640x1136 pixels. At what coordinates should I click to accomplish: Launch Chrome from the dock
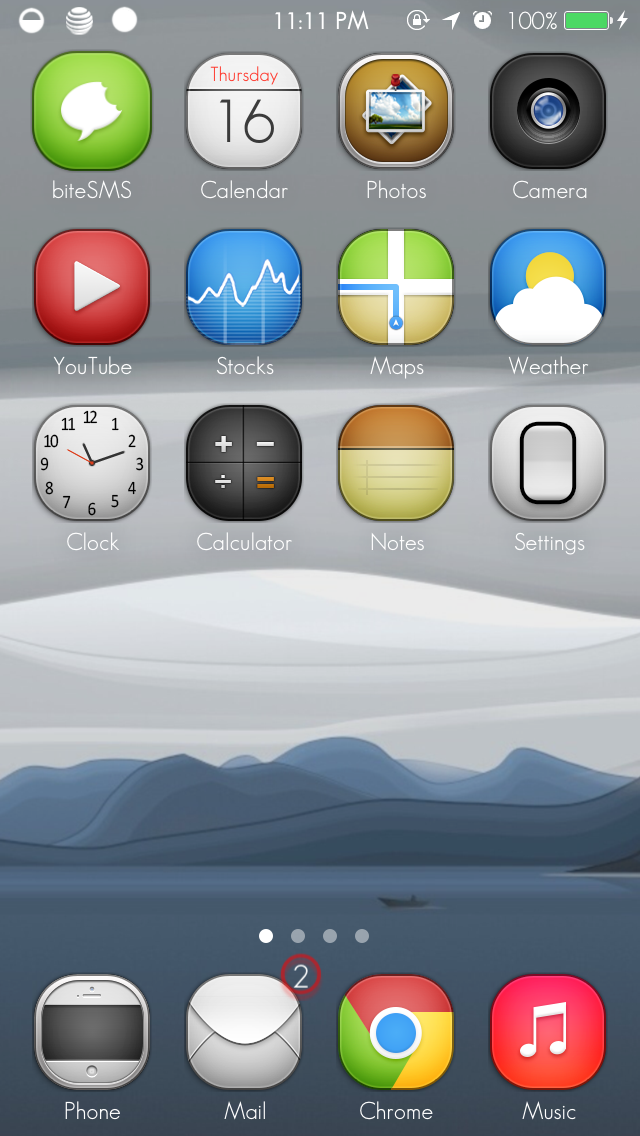coord(396,1032)
